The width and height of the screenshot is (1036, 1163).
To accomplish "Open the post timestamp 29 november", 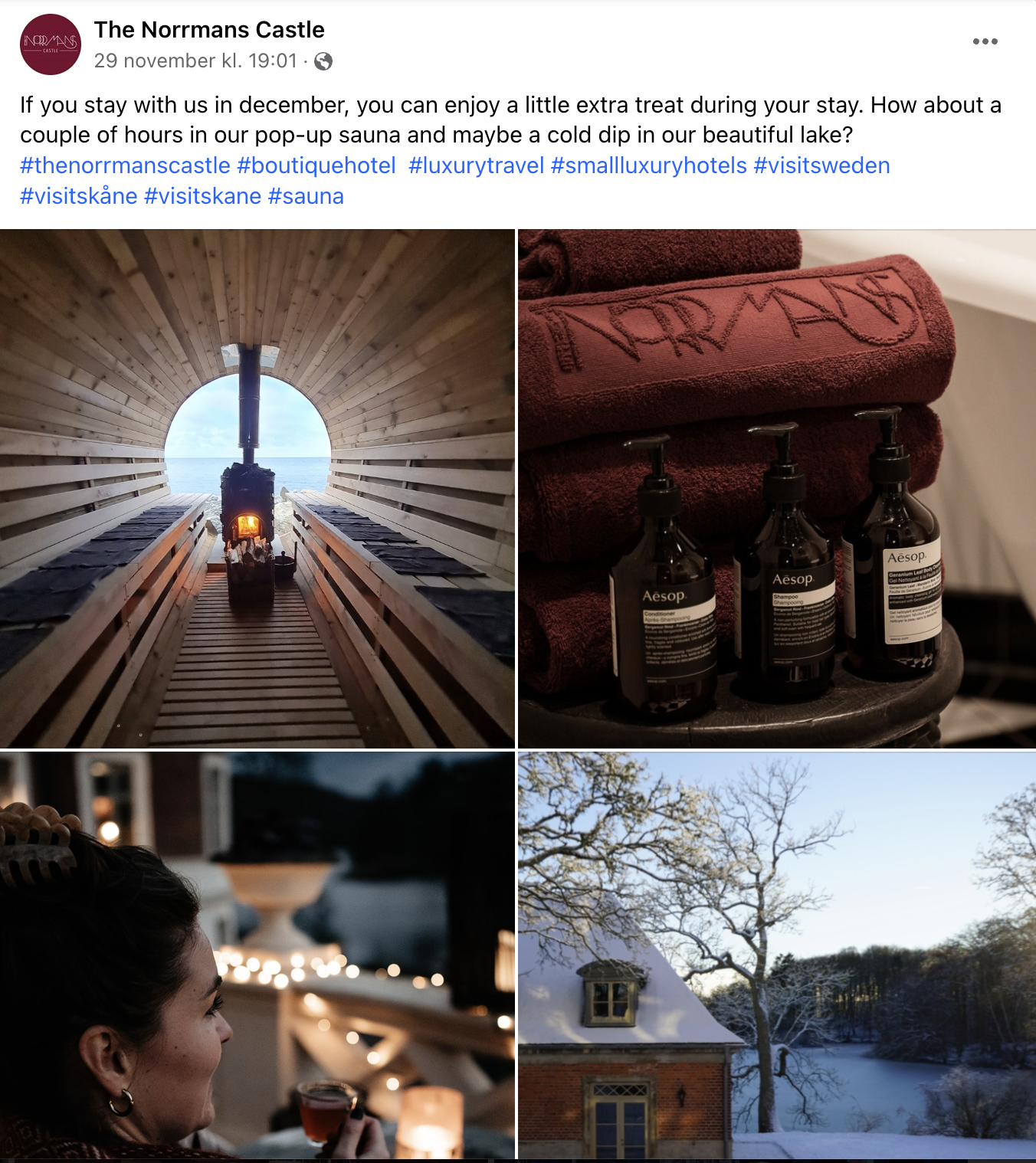I will (x=195, y=61).
